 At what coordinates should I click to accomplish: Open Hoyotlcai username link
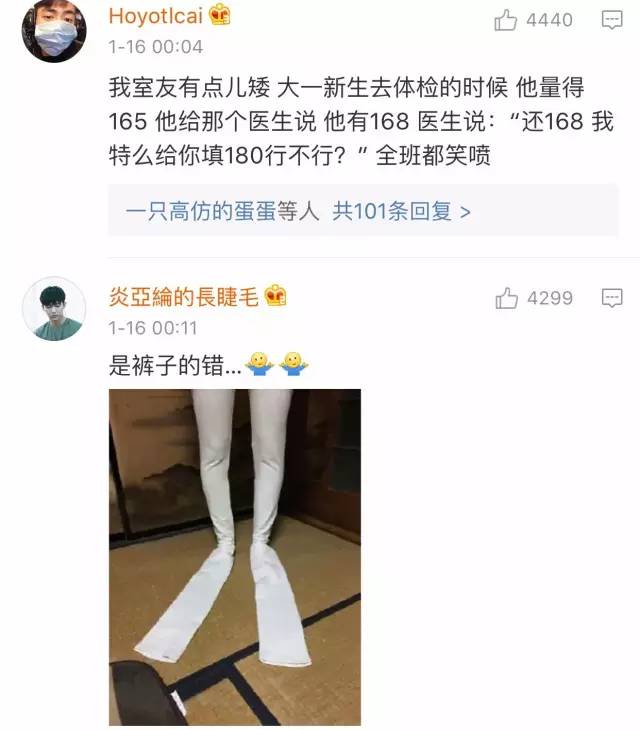(x=158, y=16)
